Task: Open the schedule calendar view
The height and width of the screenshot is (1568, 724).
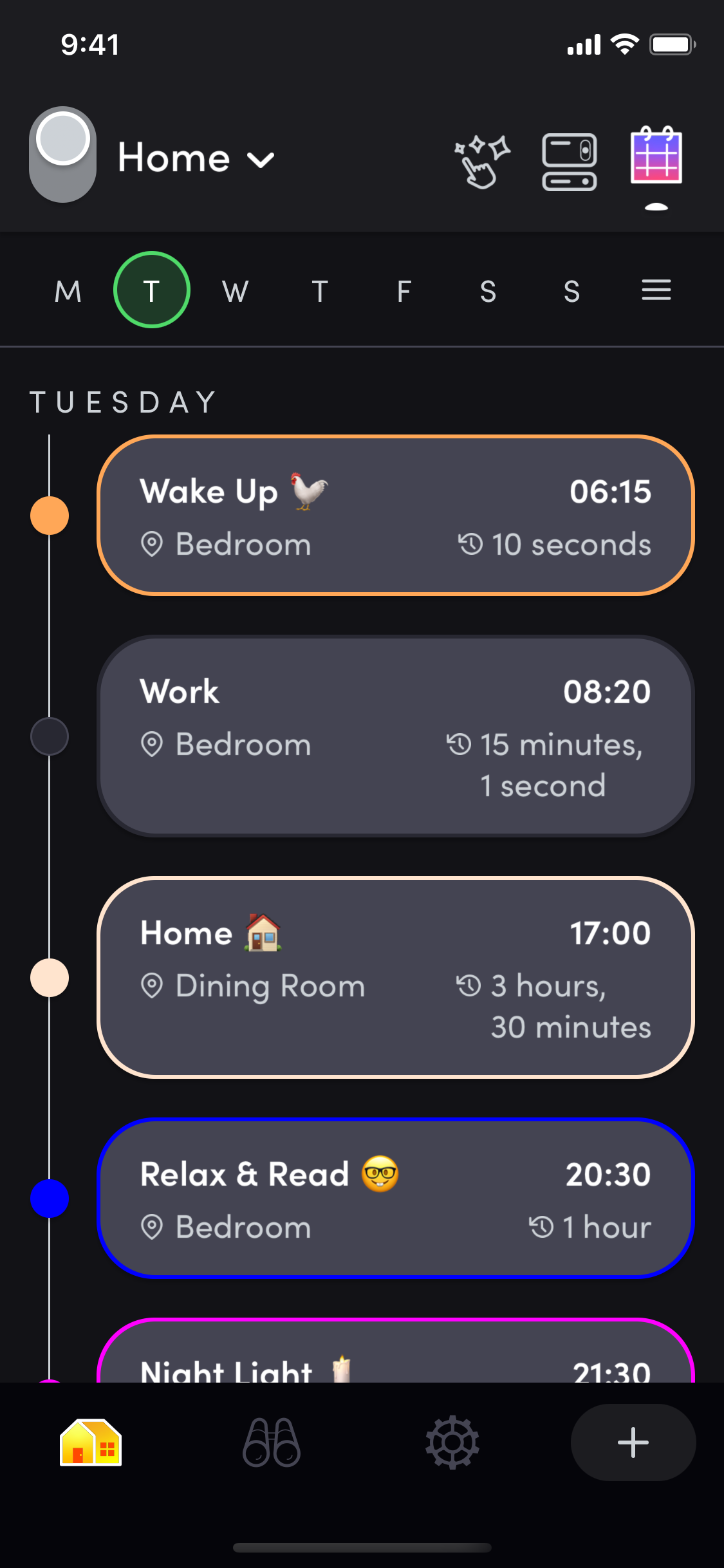Action: coord(656,156)
